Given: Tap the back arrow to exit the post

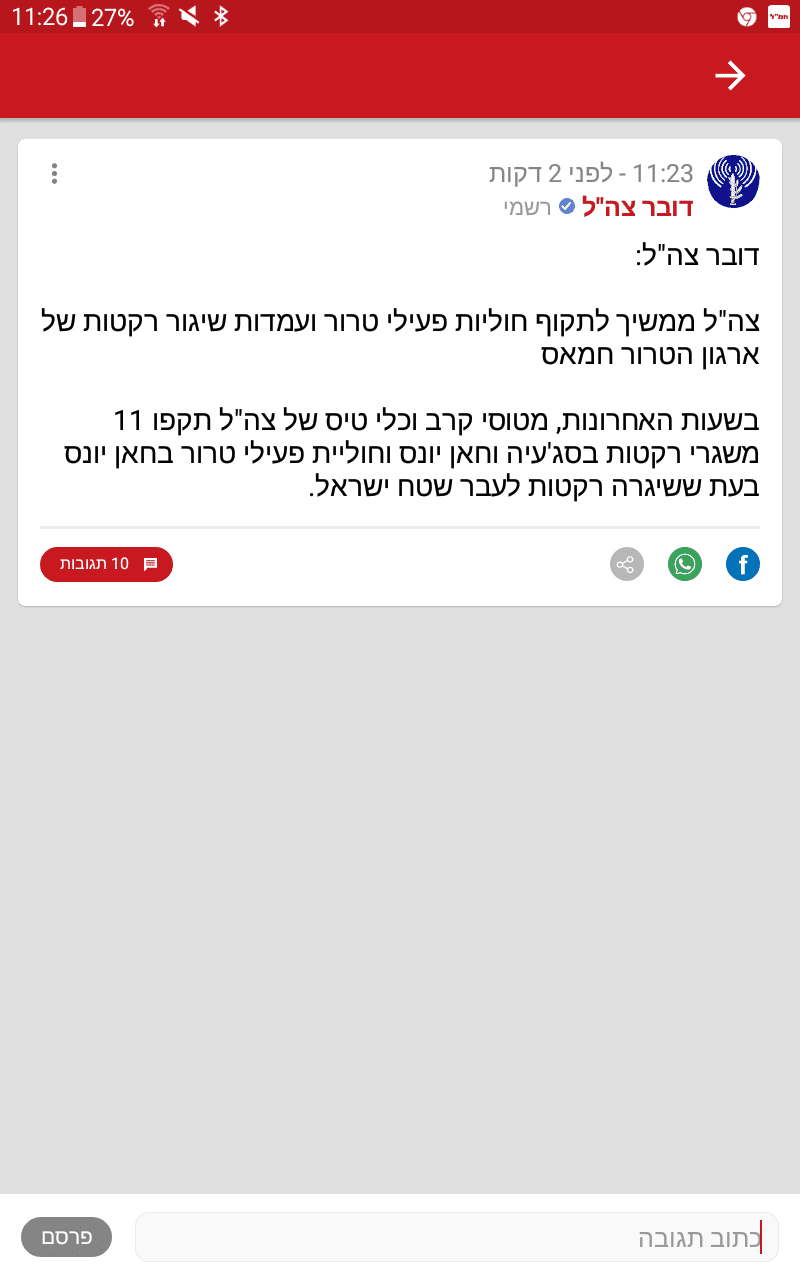Looking at the screenshot, I should 730,75.
